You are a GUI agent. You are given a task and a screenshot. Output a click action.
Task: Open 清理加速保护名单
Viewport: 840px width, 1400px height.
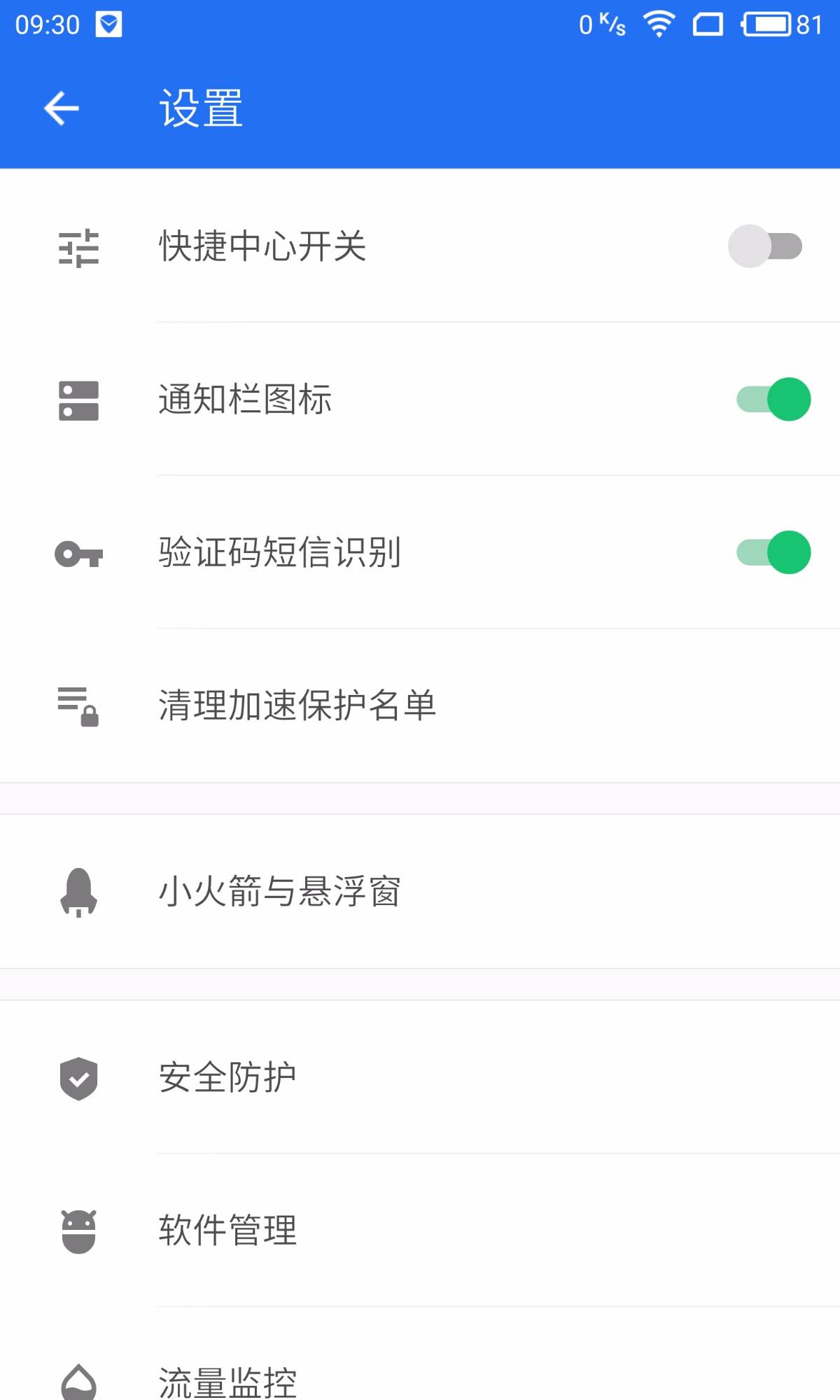coord(420,706)
